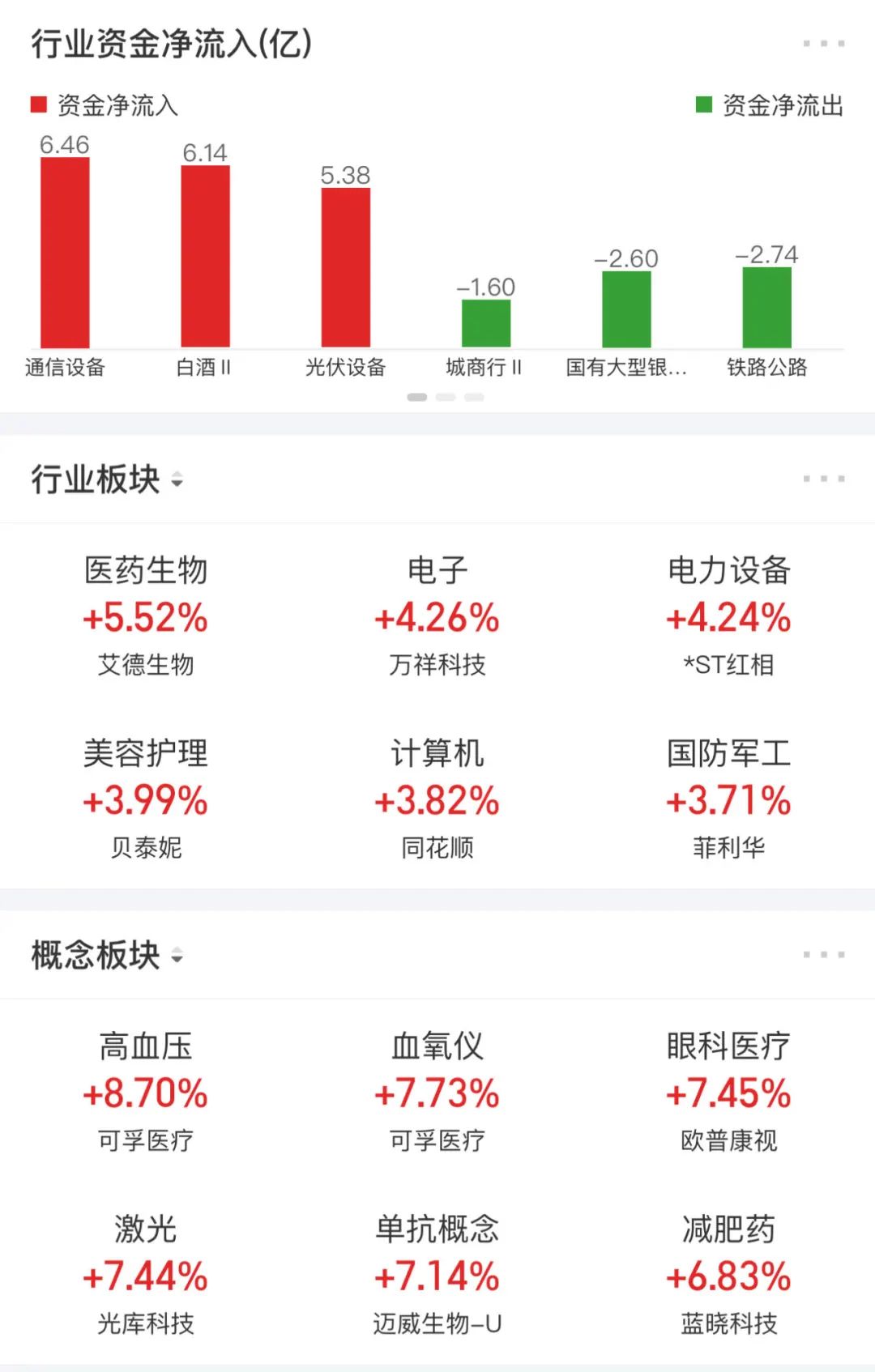
Task: Open more options for 行业板块
Action: click(x=823, y=479)
